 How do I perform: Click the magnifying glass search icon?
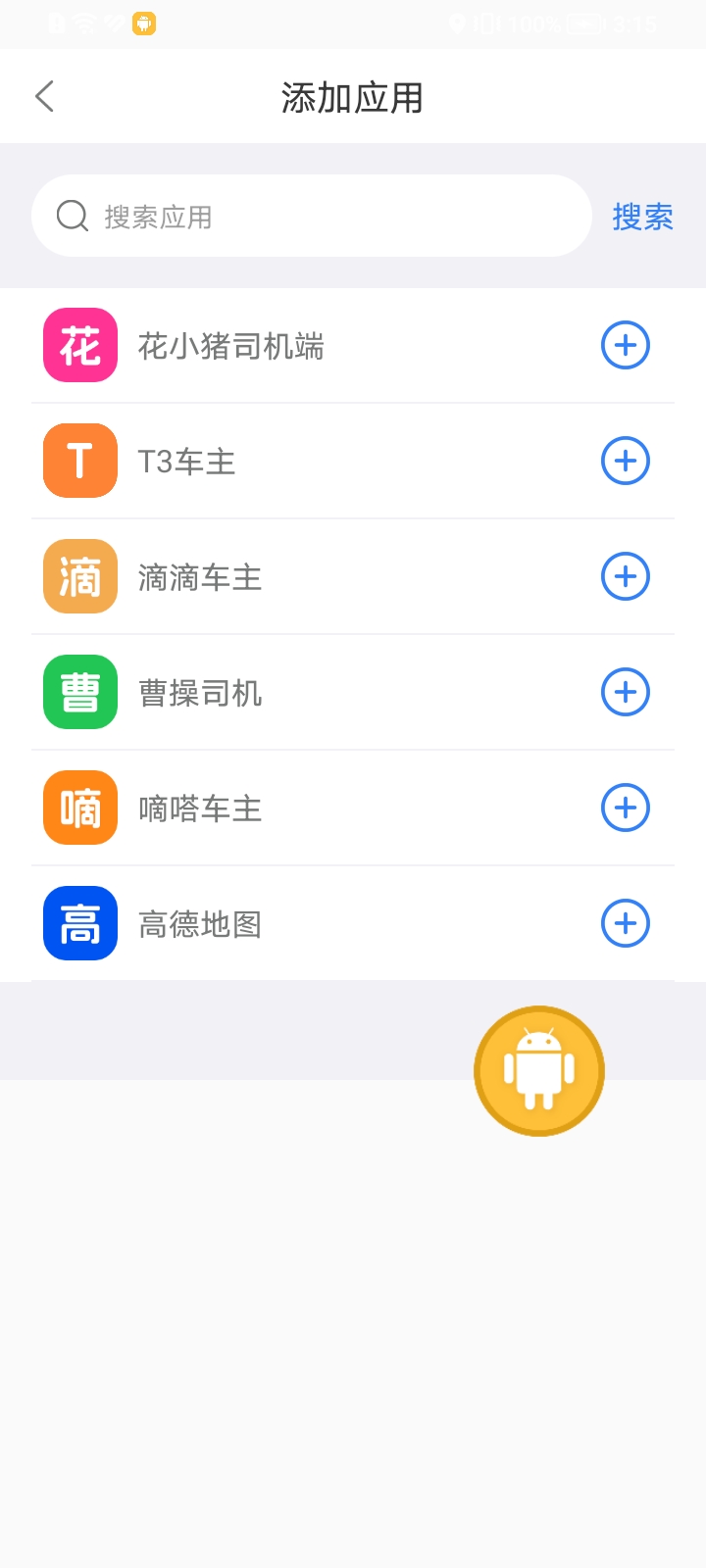click(x=72, y=216)
